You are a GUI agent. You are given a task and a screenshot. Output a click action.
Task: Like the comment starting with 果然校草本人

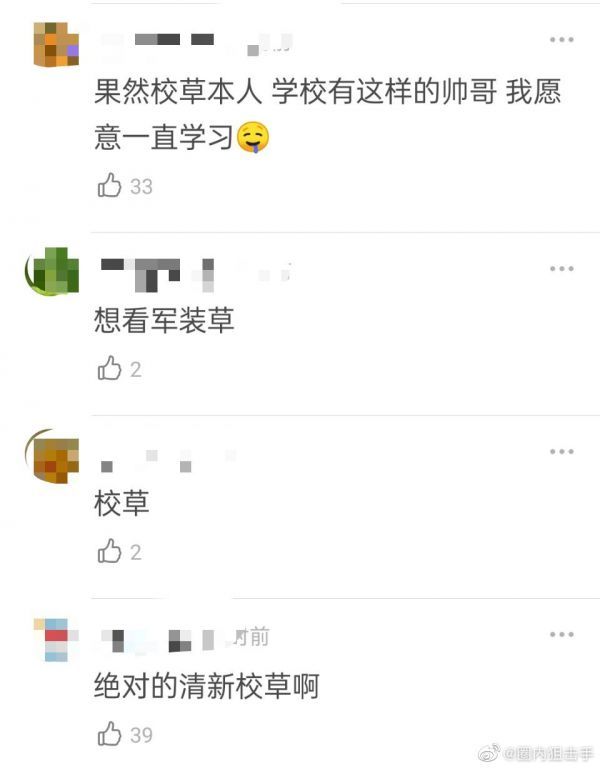110,185
